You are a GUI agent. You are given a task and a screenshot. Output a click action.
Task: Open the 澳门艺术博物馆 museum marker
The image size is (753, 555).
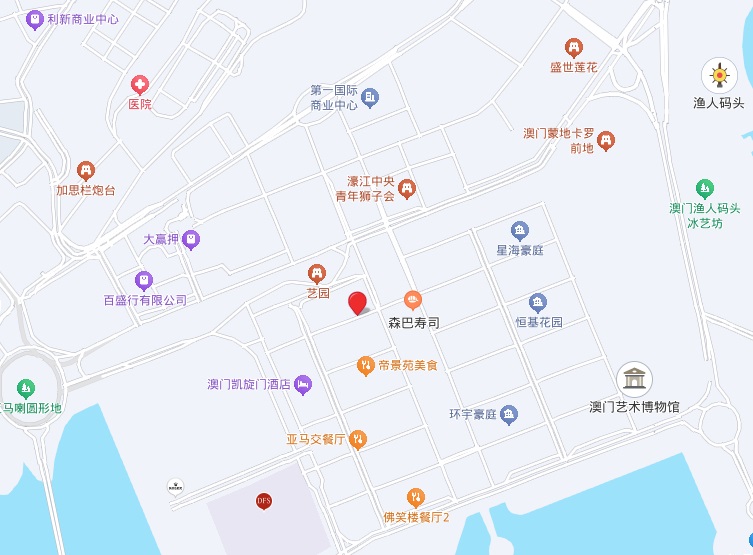click(x=633, y=379)
